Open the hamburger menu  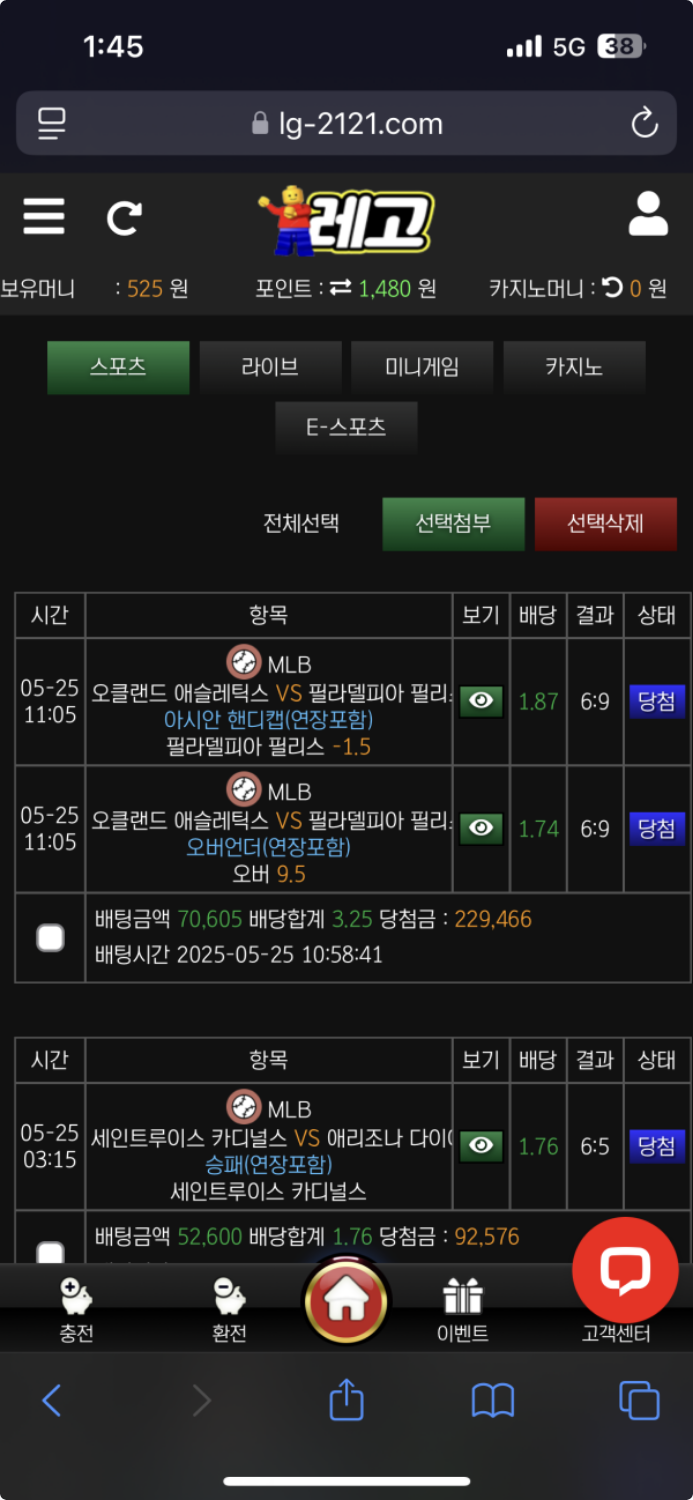44,216
